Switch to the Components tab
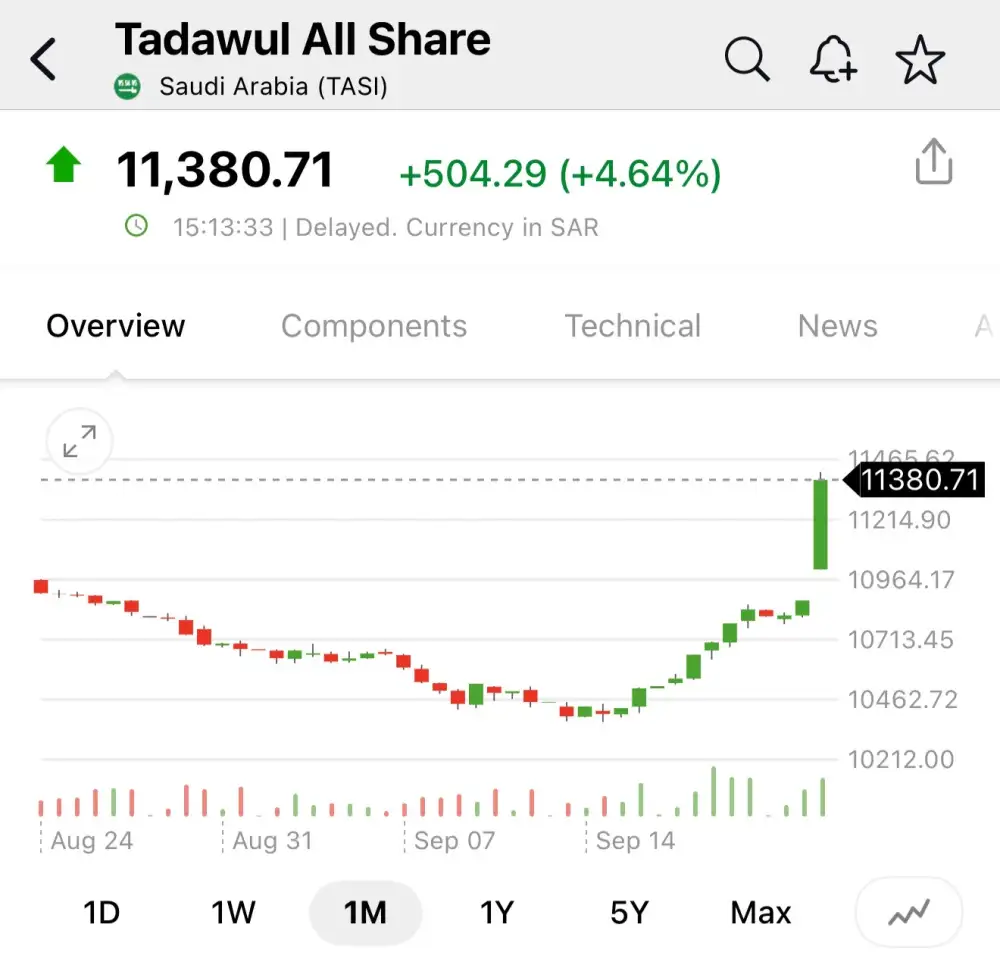 tap(374, 326)
